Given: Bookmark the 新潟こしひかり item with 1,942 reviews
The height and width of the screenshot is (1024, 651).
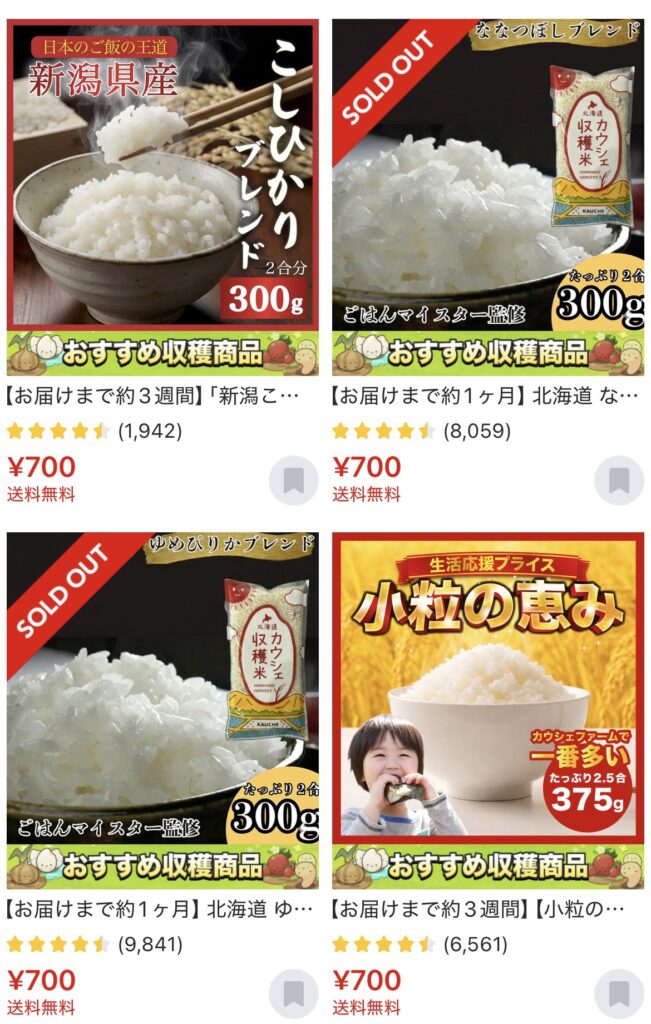Looking at the screenshot, I should [293, 481].
